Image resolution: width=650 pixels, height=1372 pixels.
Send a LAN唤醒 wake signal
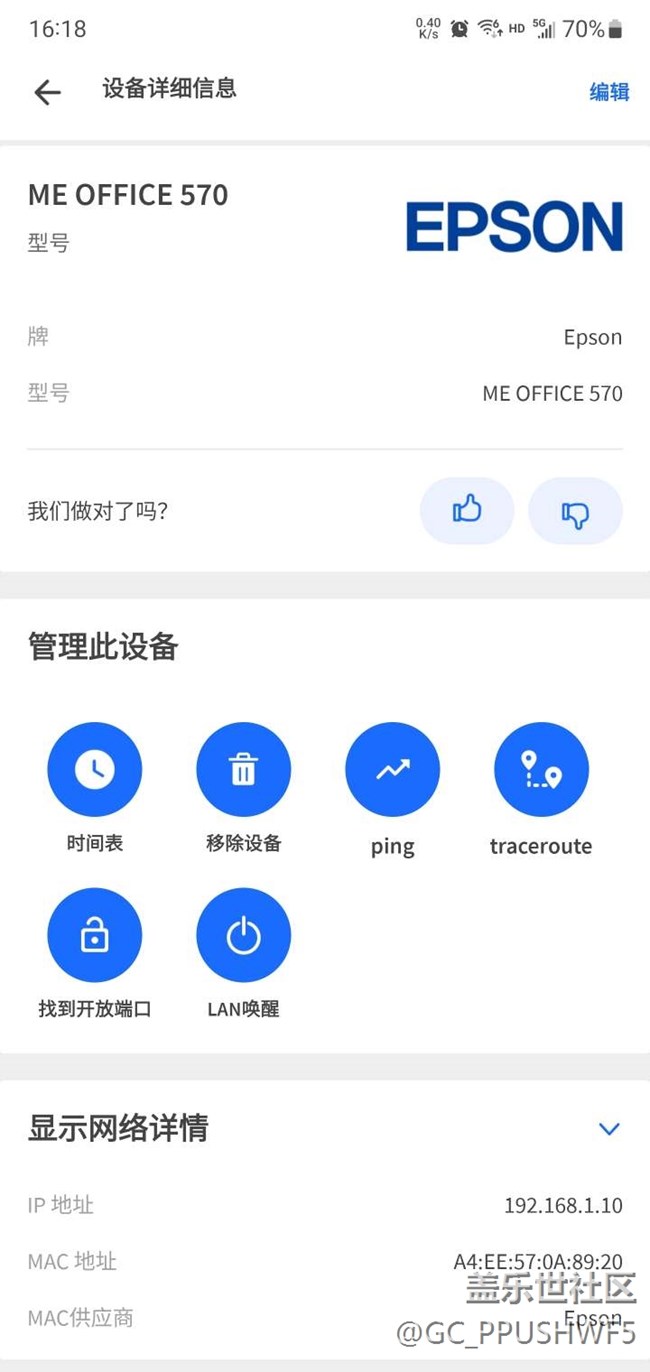pyautogui.click(x=244, y=935)
